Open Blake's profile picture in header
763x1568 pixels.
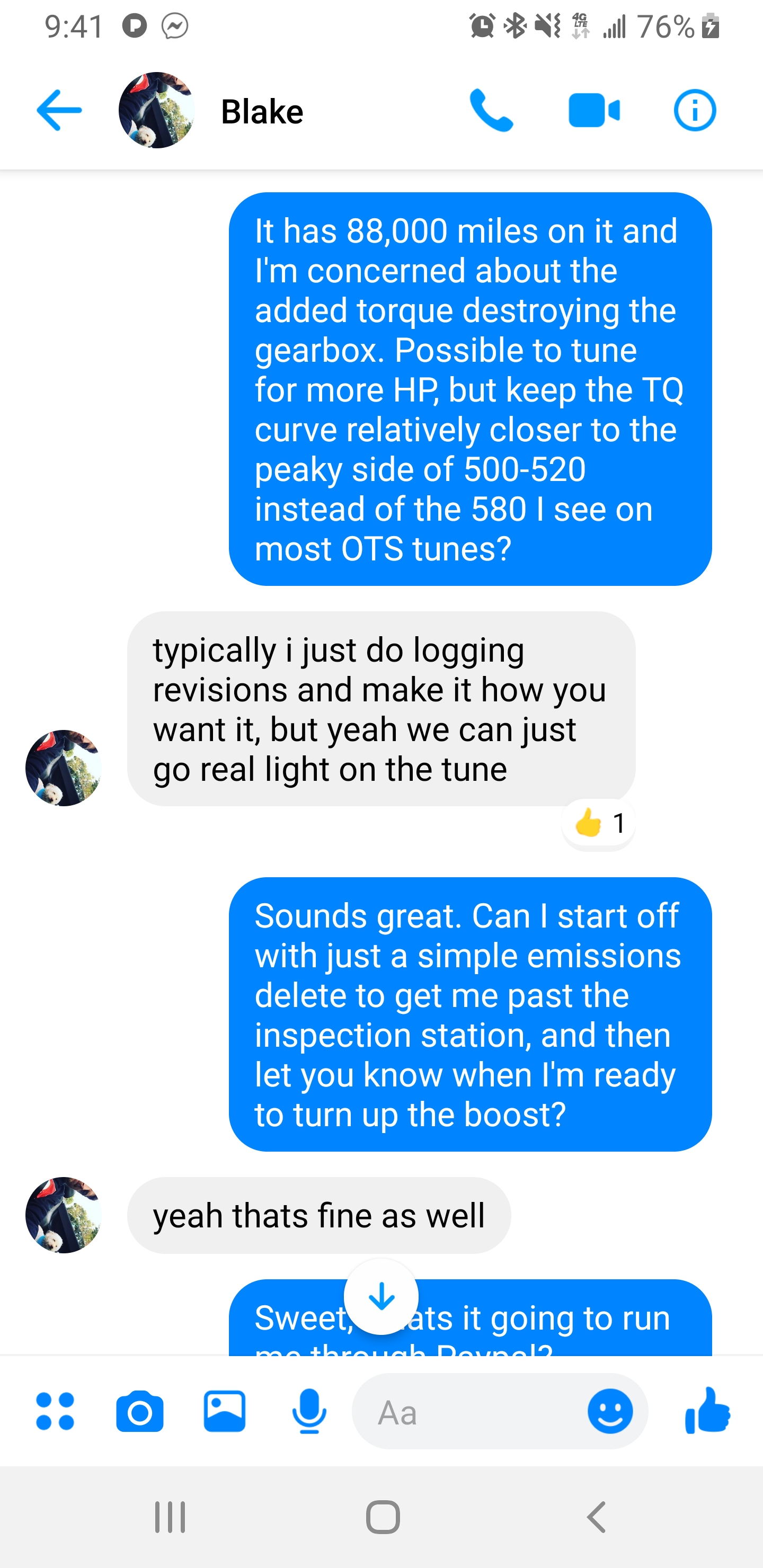pos(156,110)
